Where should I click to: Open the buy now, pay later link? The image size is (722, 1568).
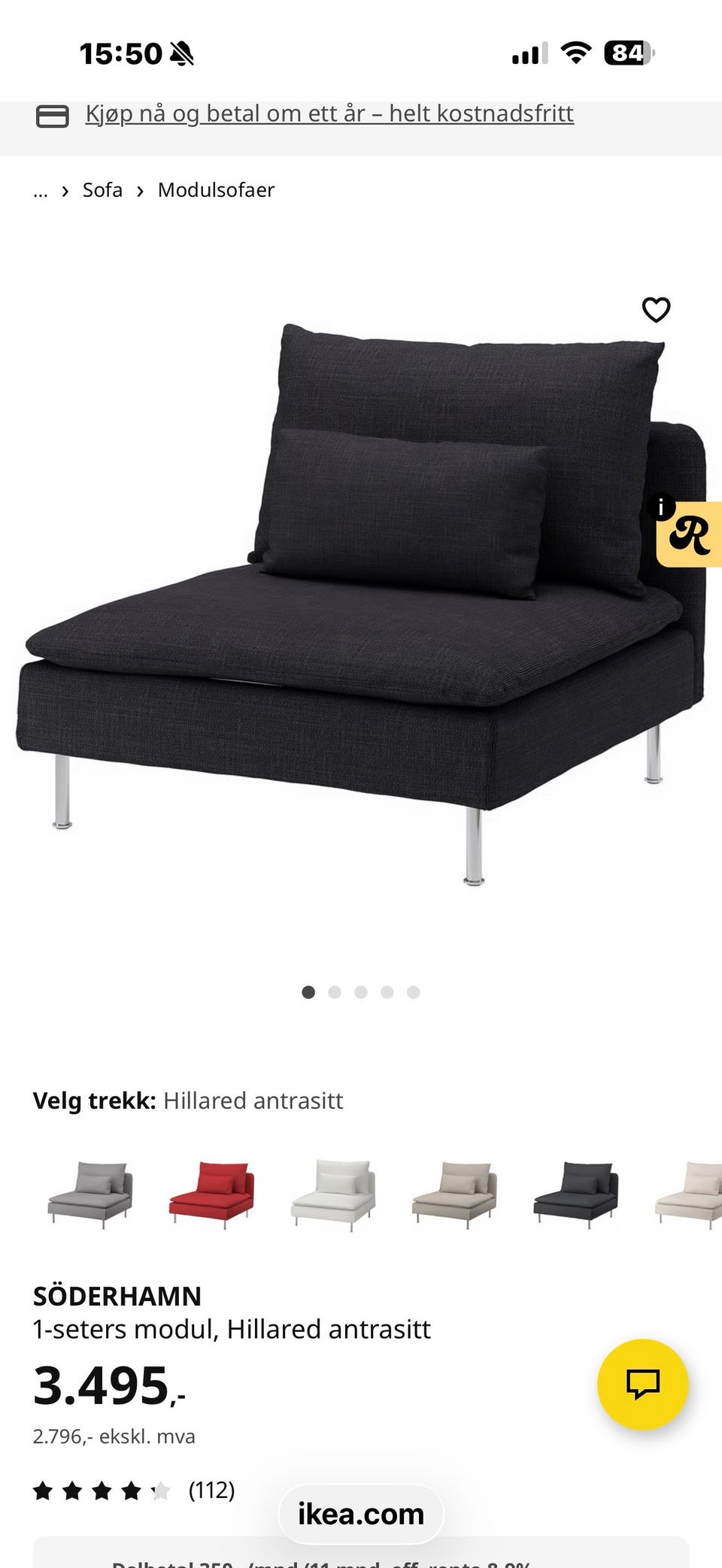point(329,114)
